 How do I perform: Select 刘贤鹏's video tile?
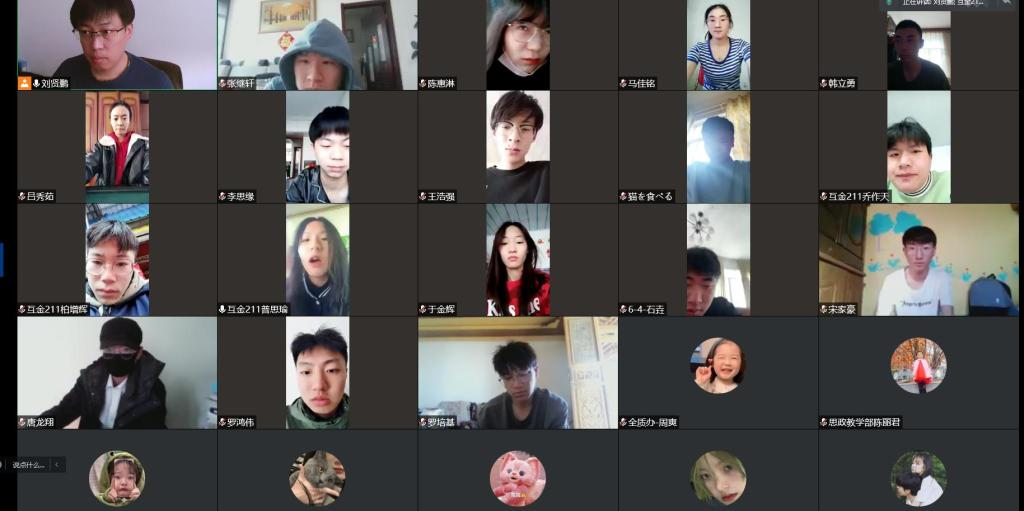pyautogui.click(x=117, y=45)
